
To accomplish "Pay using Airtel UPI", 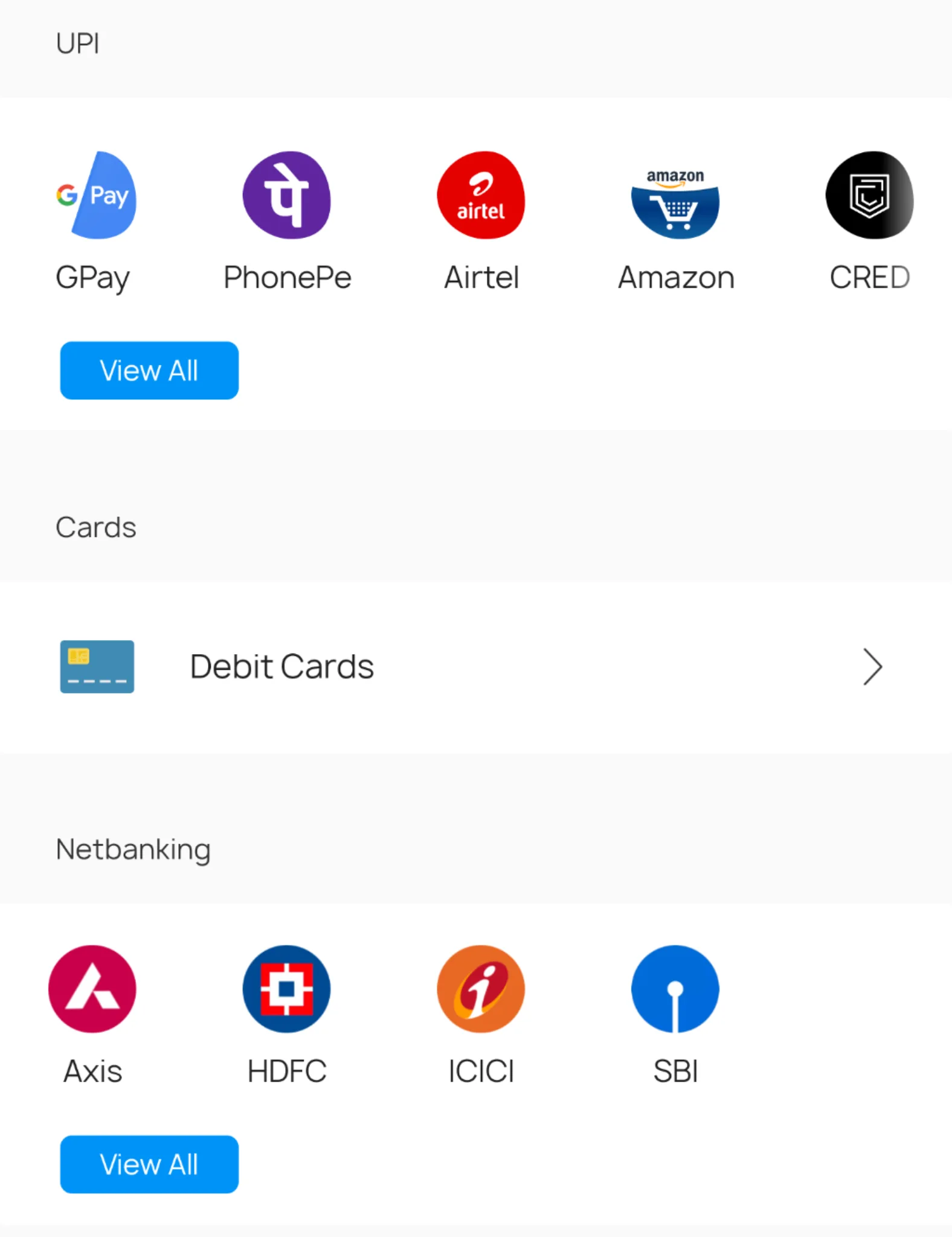I will coord(481,196).
